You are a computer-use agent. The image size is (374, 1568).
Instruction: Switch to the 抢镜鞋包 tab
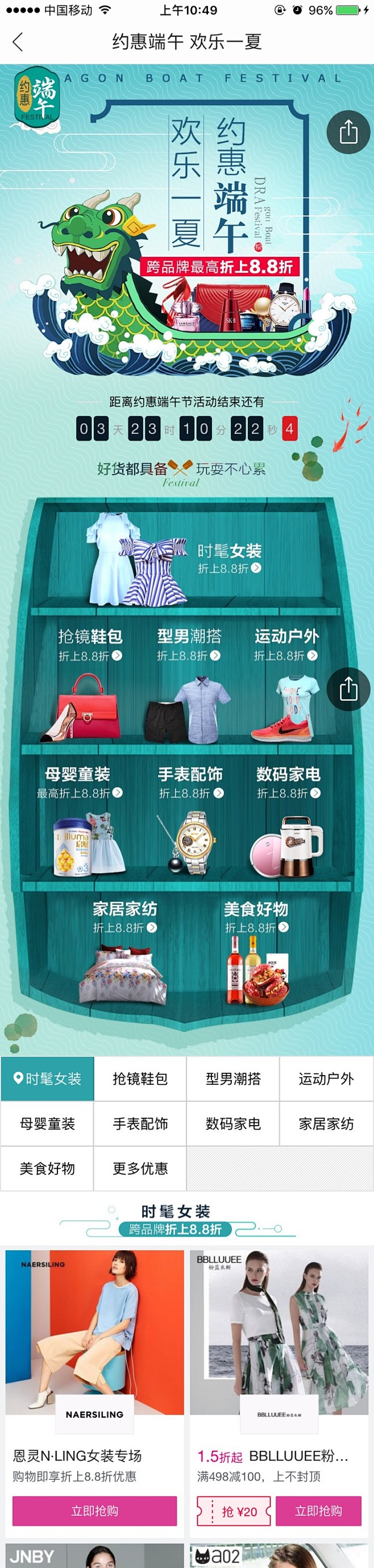[140, 1078]
